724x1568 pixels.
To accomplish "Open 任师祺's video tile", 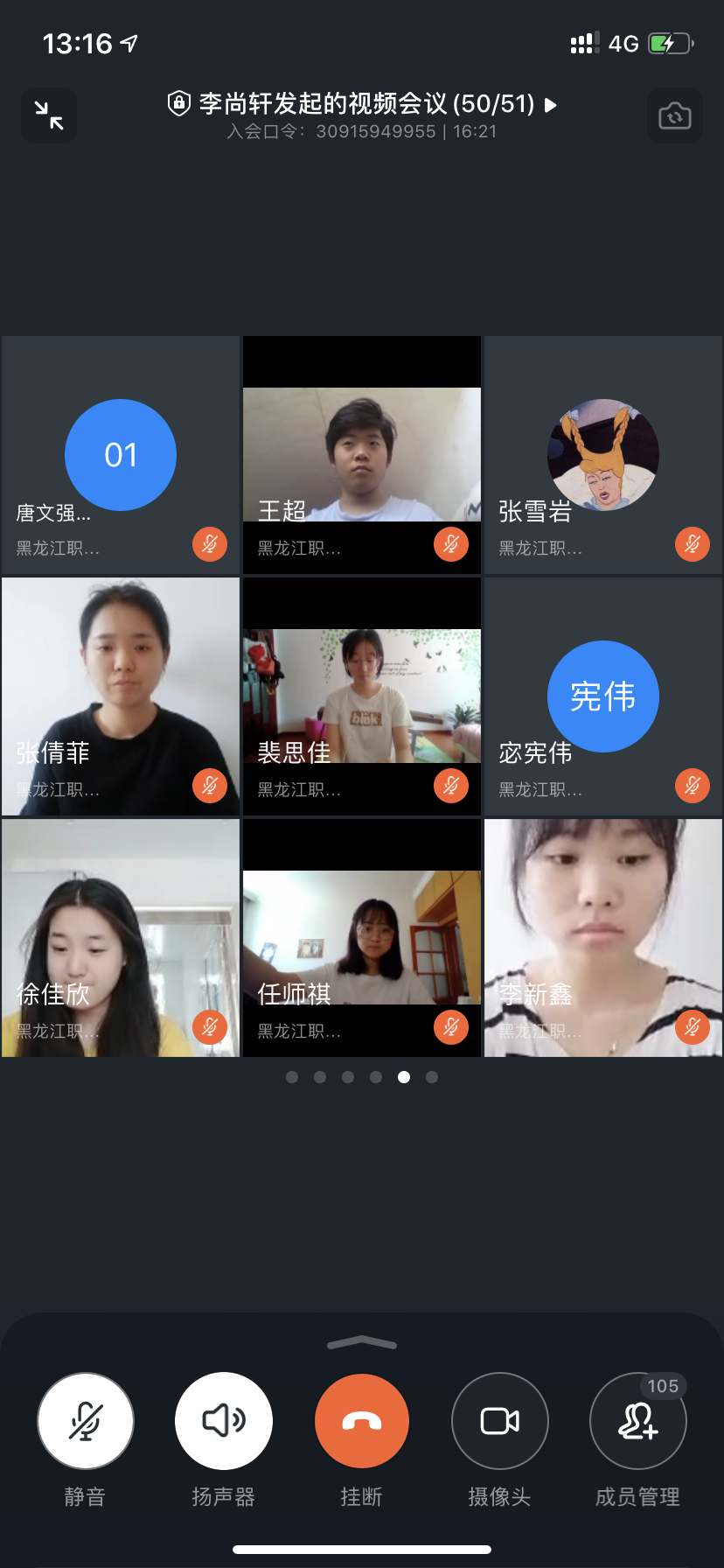I will (x=362, y=938).
